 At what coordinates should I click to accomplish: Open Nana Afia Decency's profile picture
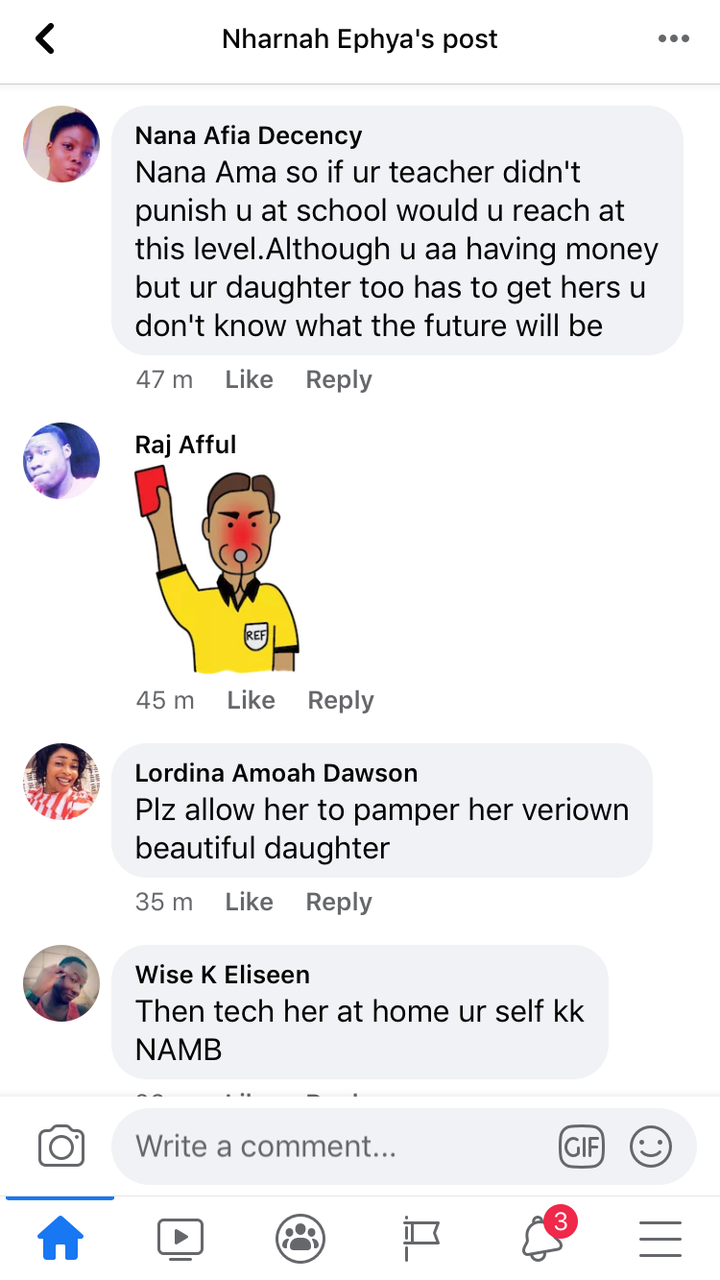tap(62, 144)
